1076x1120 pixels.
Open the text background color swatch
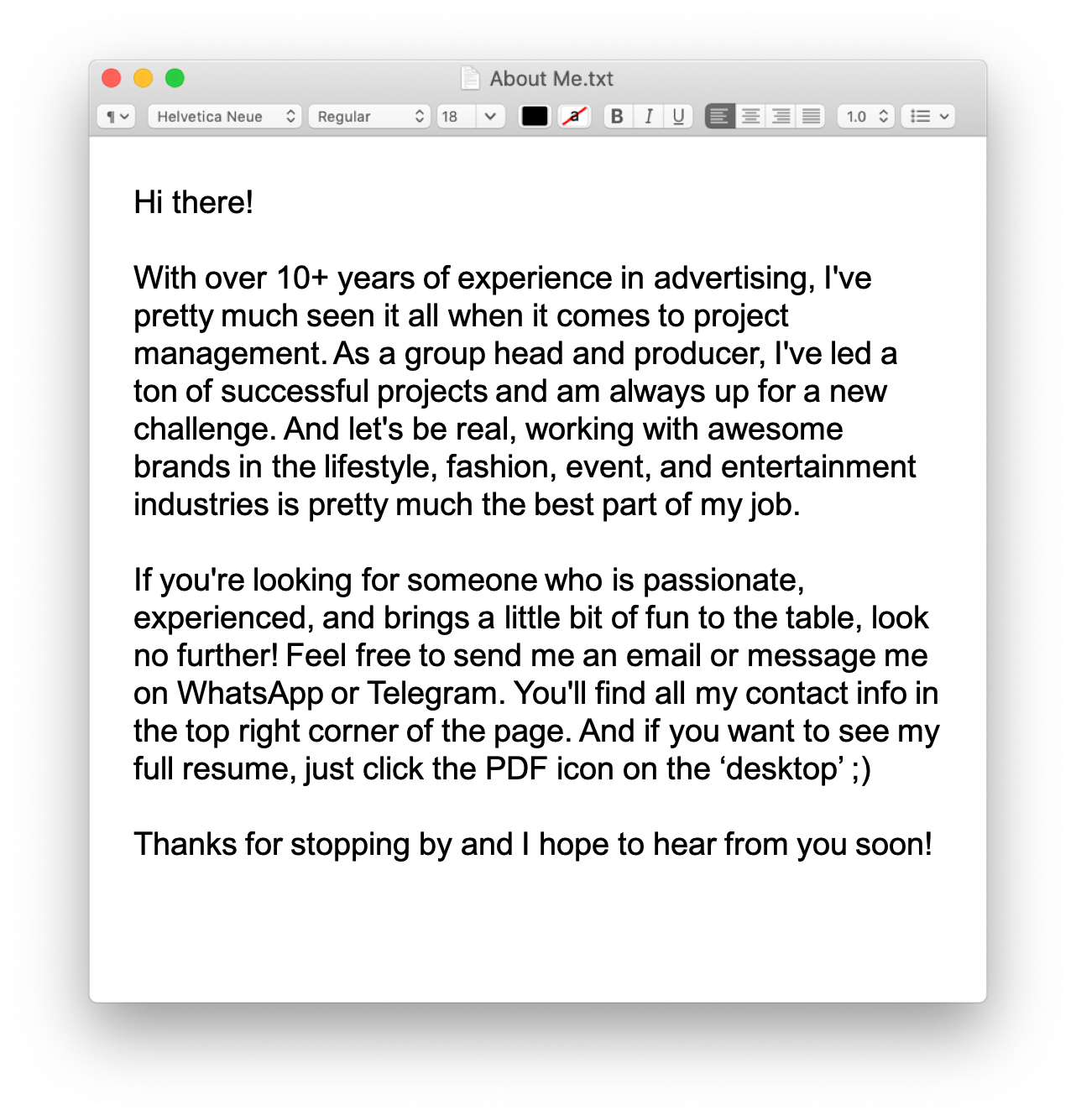coord(574,117)
